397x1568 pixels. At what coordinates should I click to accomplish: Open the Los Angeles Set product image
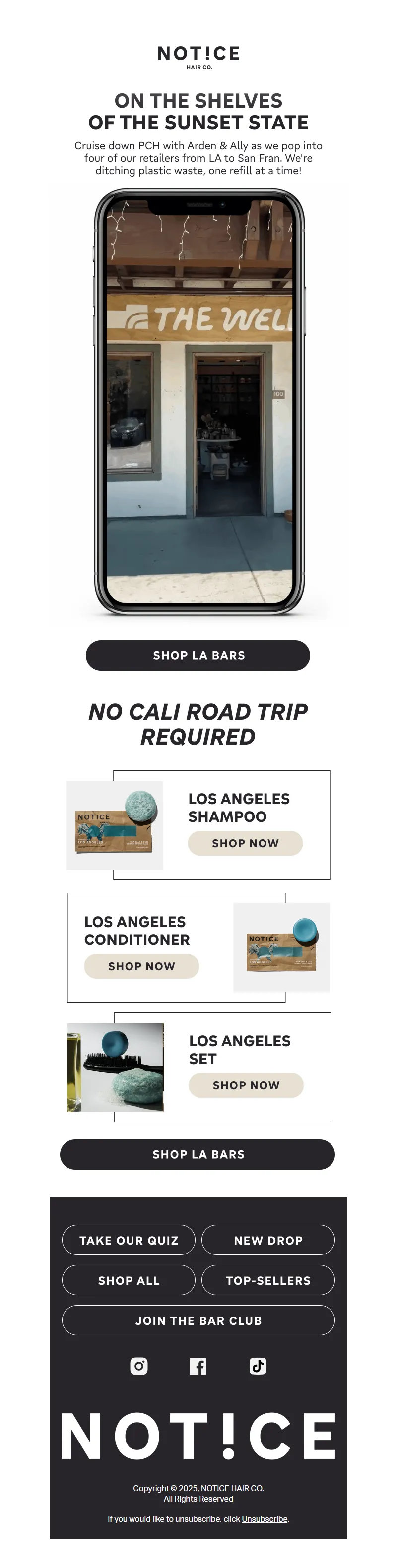coord(116,1067)
